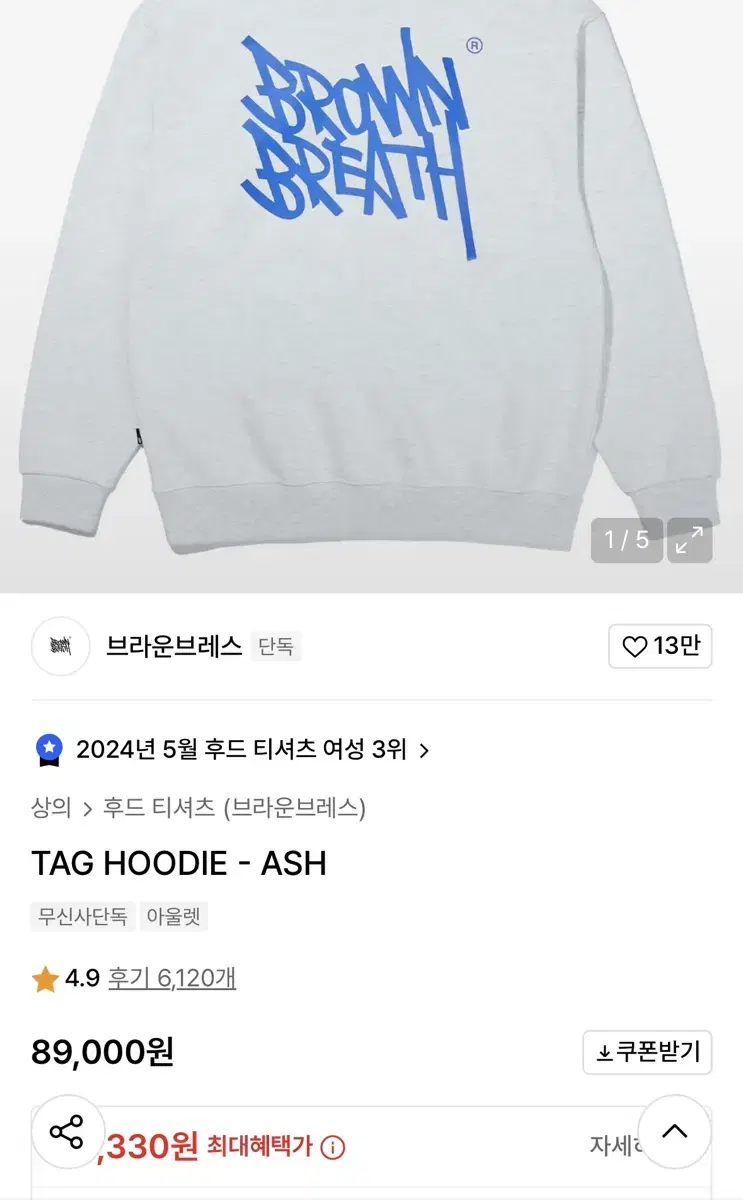Expand ranking details via the right chevron
The height and width of the screenshot is (1200, 743).
[x=425, y=748]
